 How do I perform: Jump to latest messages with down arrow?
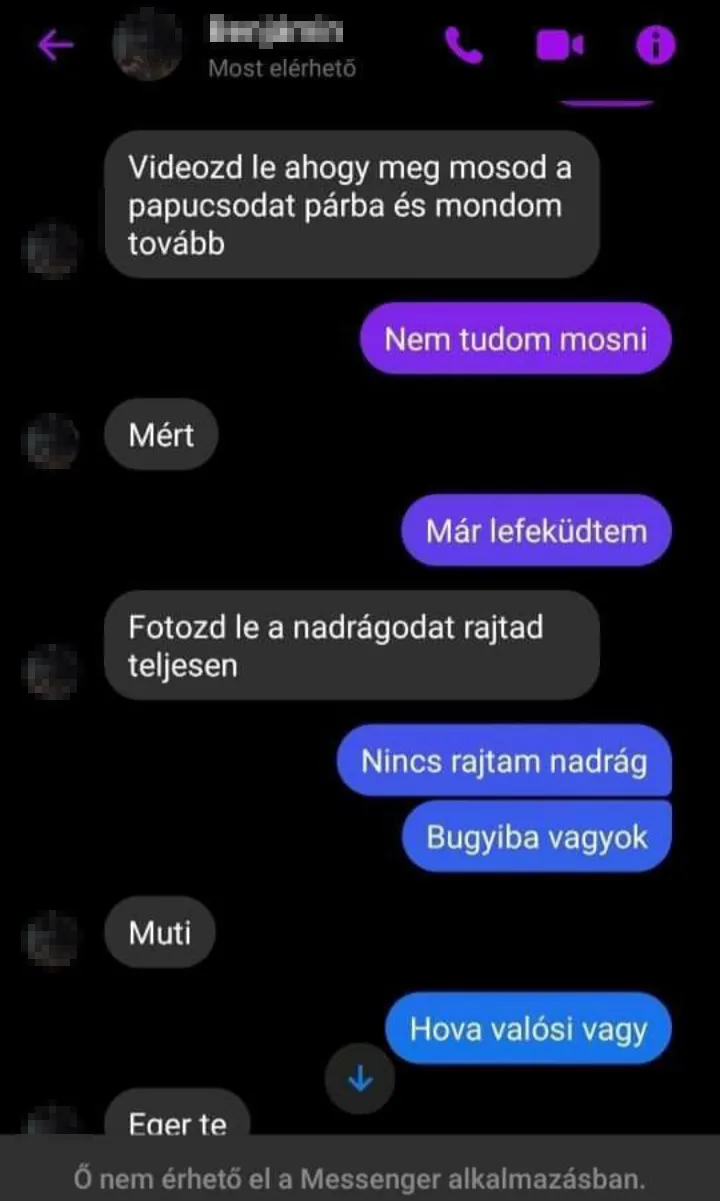pyautogui.click(x=360, y=1079)
